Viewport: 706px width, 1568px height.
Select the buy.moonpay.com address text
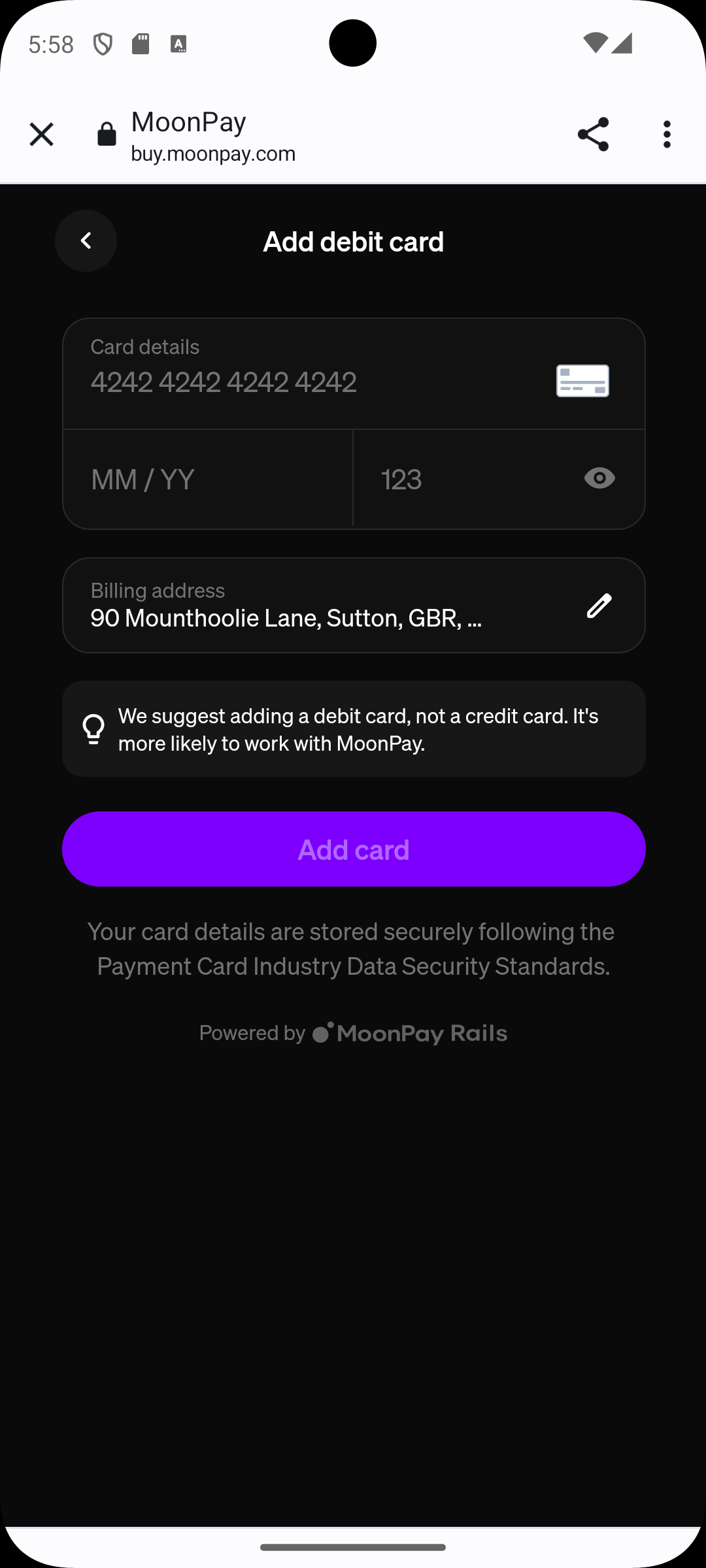(213, 154)
